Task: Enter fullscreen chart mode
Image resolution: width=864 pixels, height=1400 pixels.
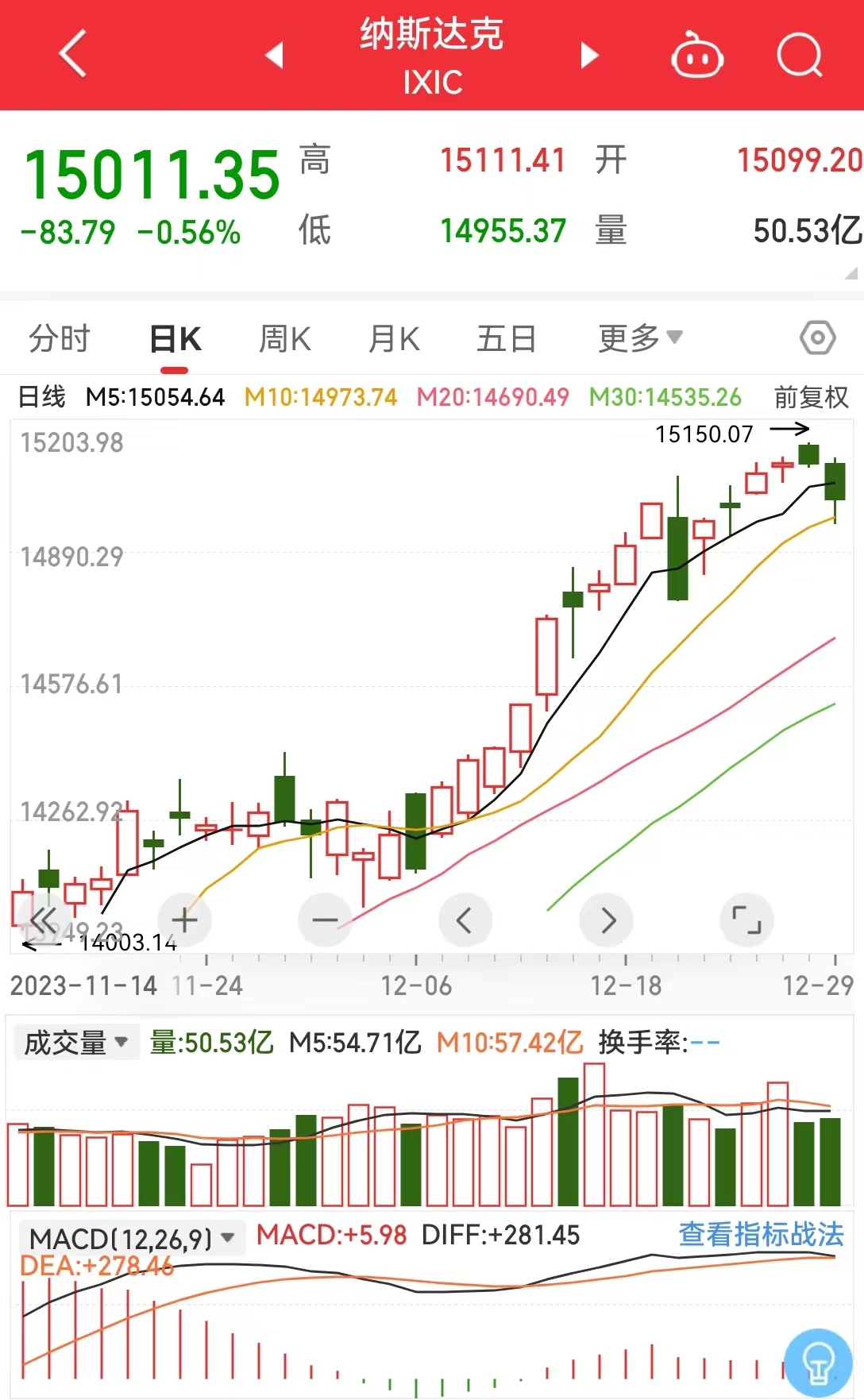Action: point(746,920)
